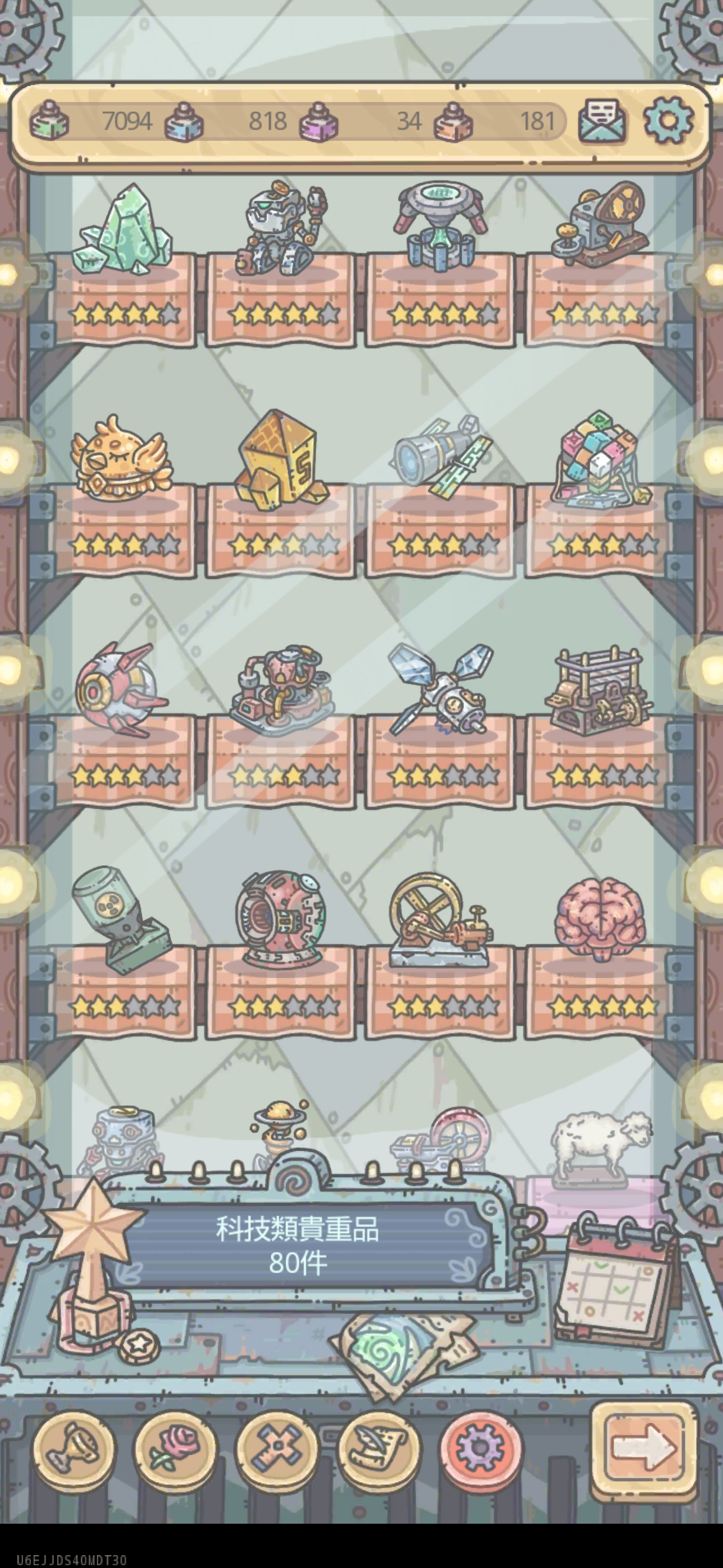View the golden bird treasure

(x=121, y=458)
